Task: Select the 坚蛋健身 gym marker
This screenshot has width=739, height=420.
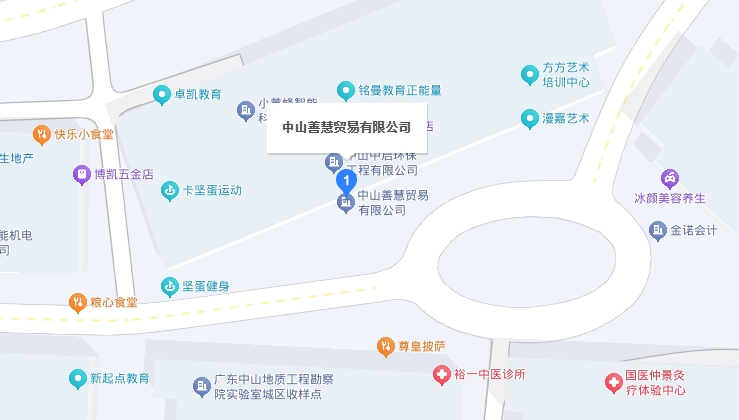Action: coord(170,286)
